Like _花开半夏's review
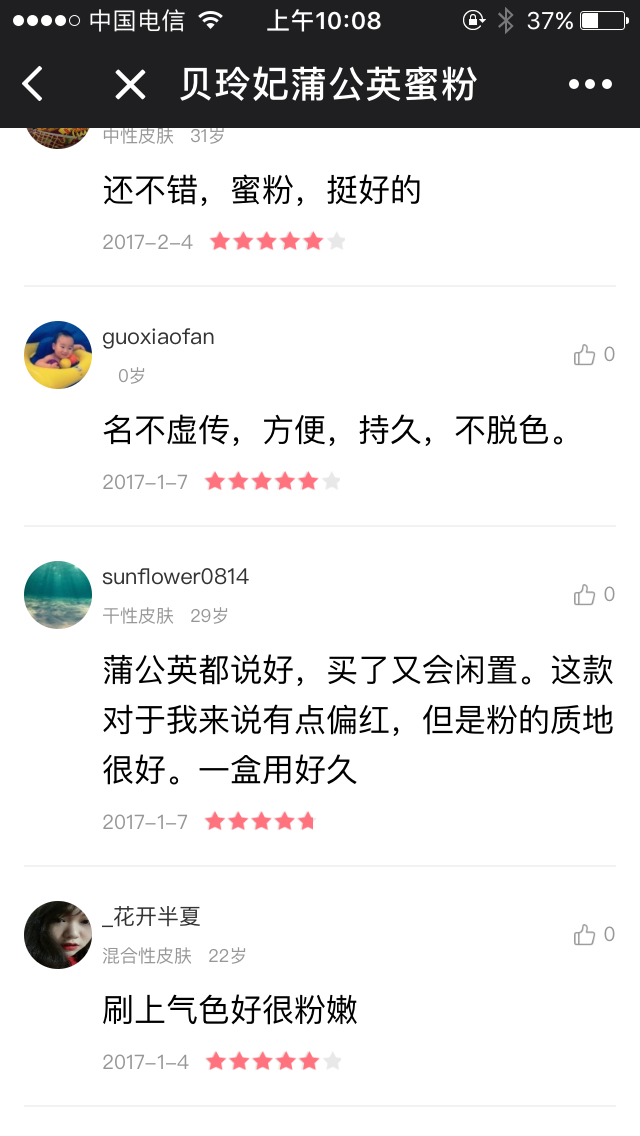 585,935
